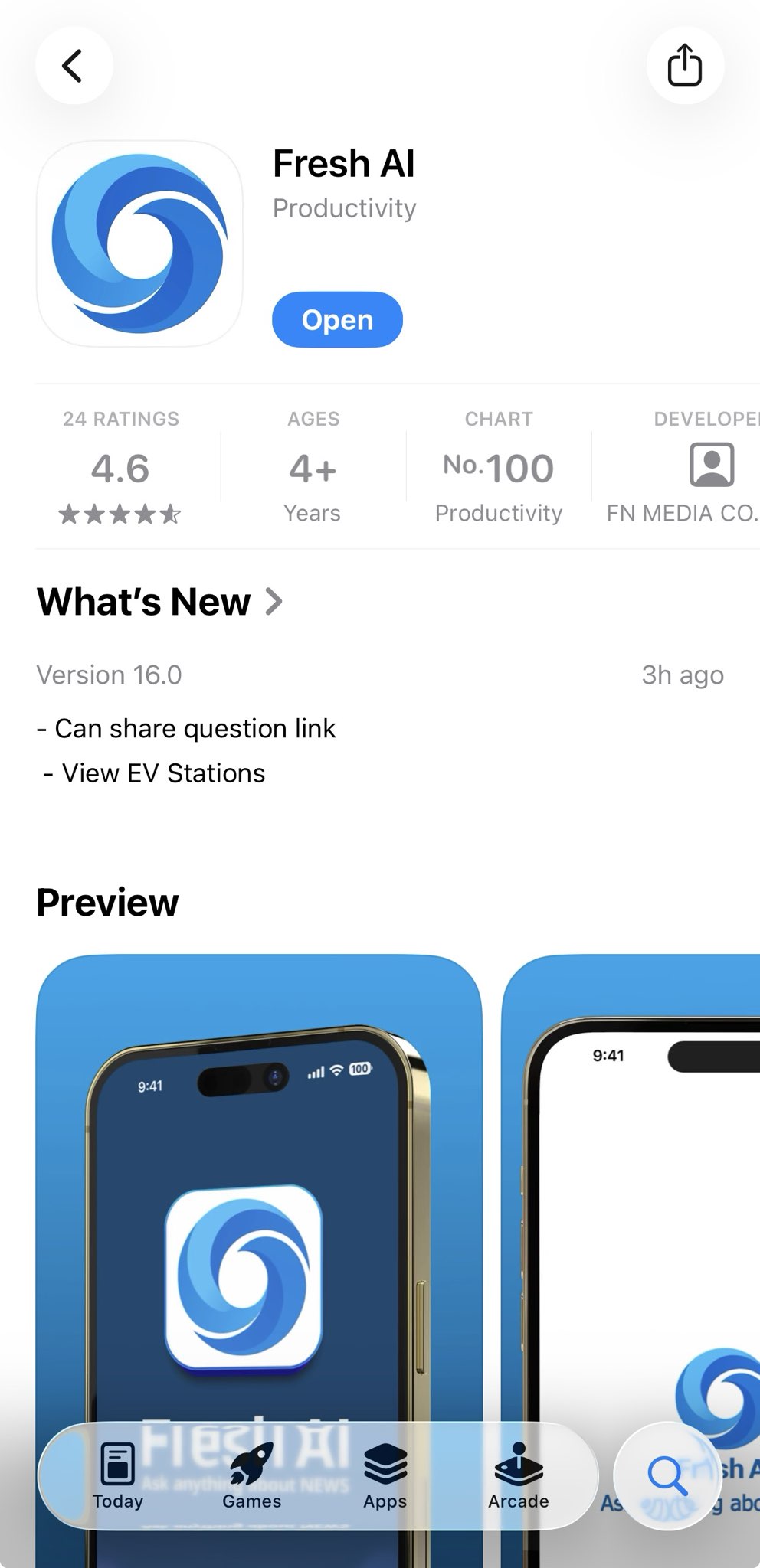
Task: Share the Fresh AI app
Action: click(x=684, y=66)
